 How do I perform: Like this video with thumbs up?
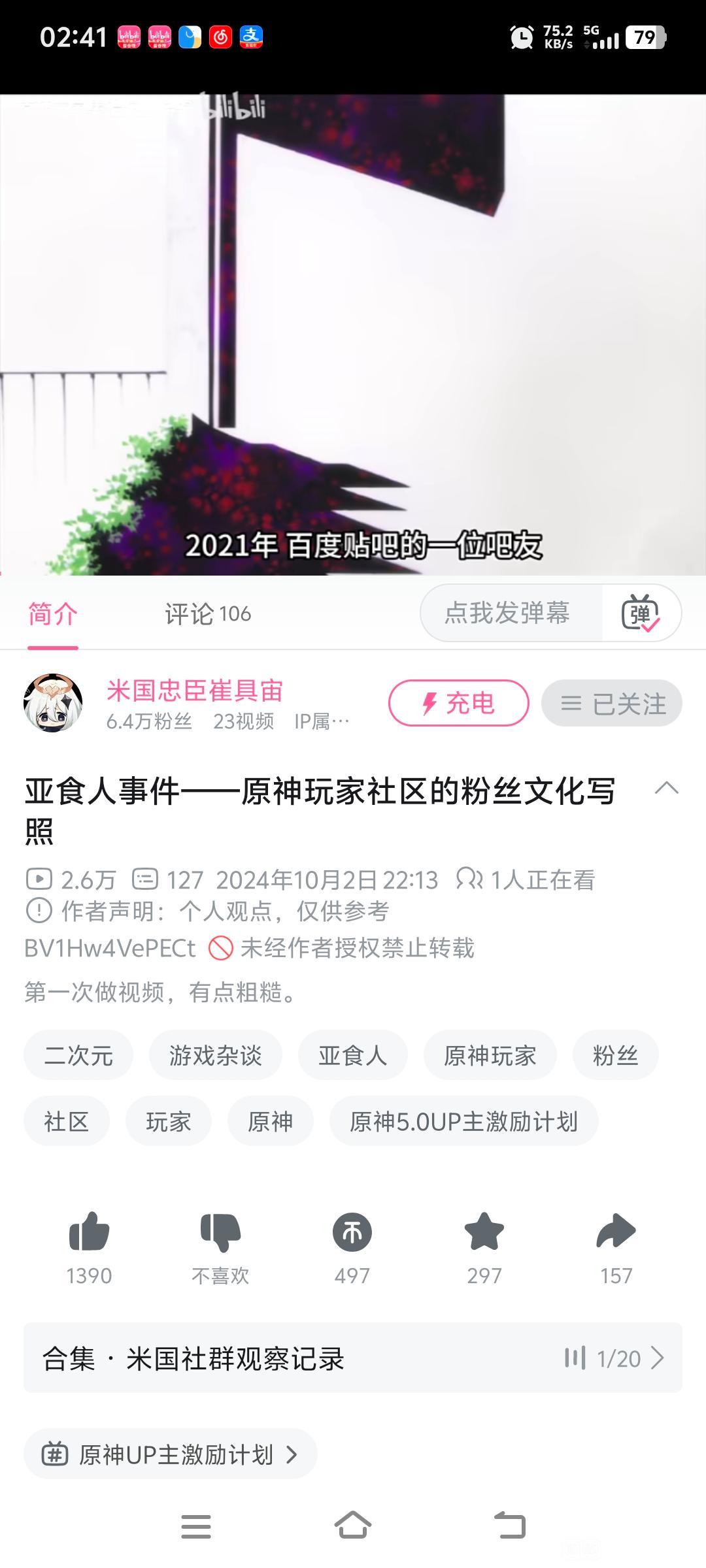tap(89, 1232)
